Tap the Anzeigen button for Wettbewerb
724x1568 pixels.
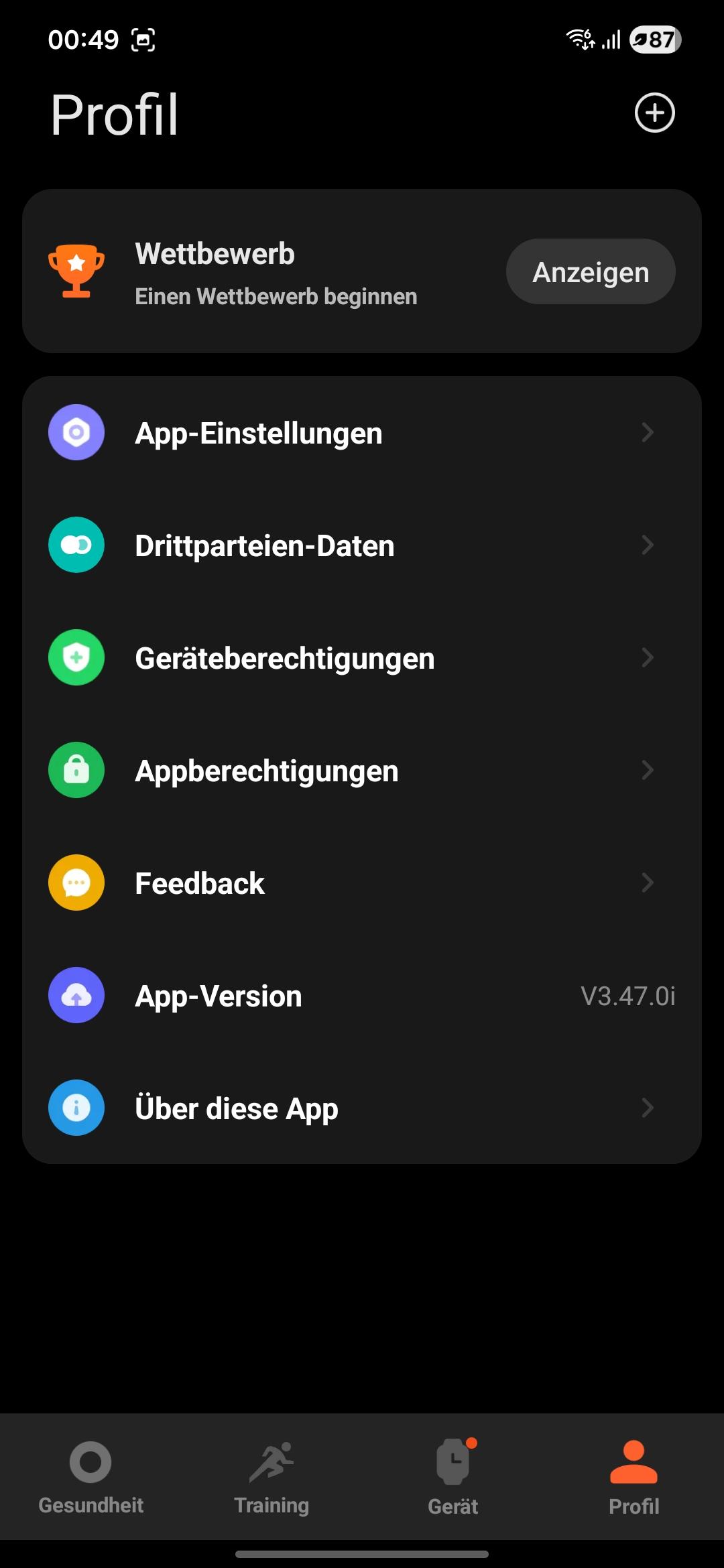tap(590, 272)
